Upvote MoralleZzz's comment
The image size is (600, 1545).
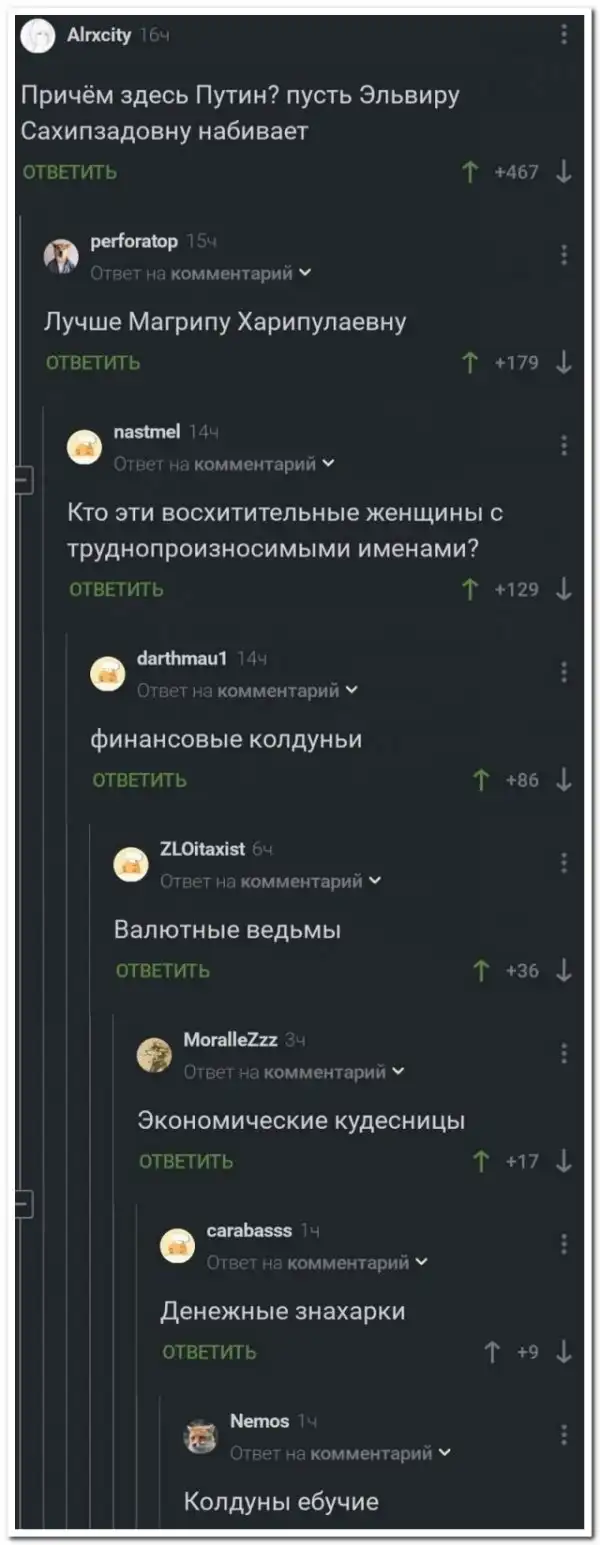coord(481,1161)
